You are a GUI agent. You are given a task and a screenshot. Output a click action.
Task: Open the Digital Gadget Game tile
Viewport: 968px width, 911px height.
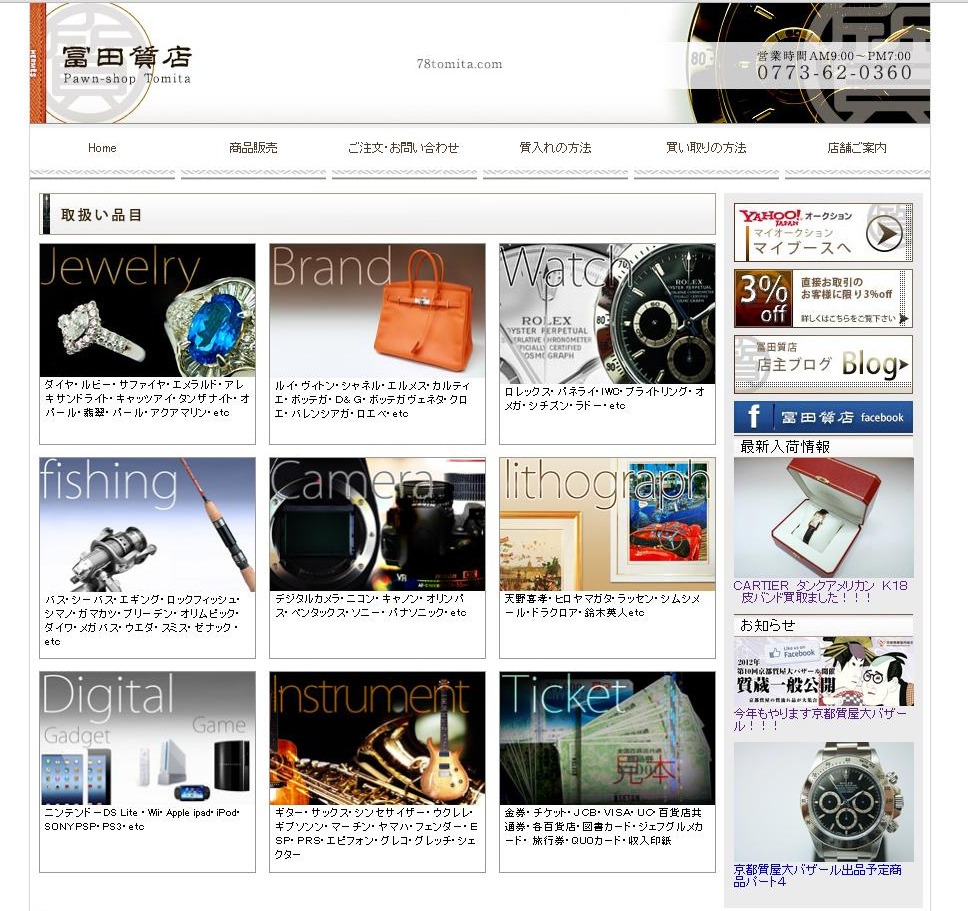coord(147,738)
